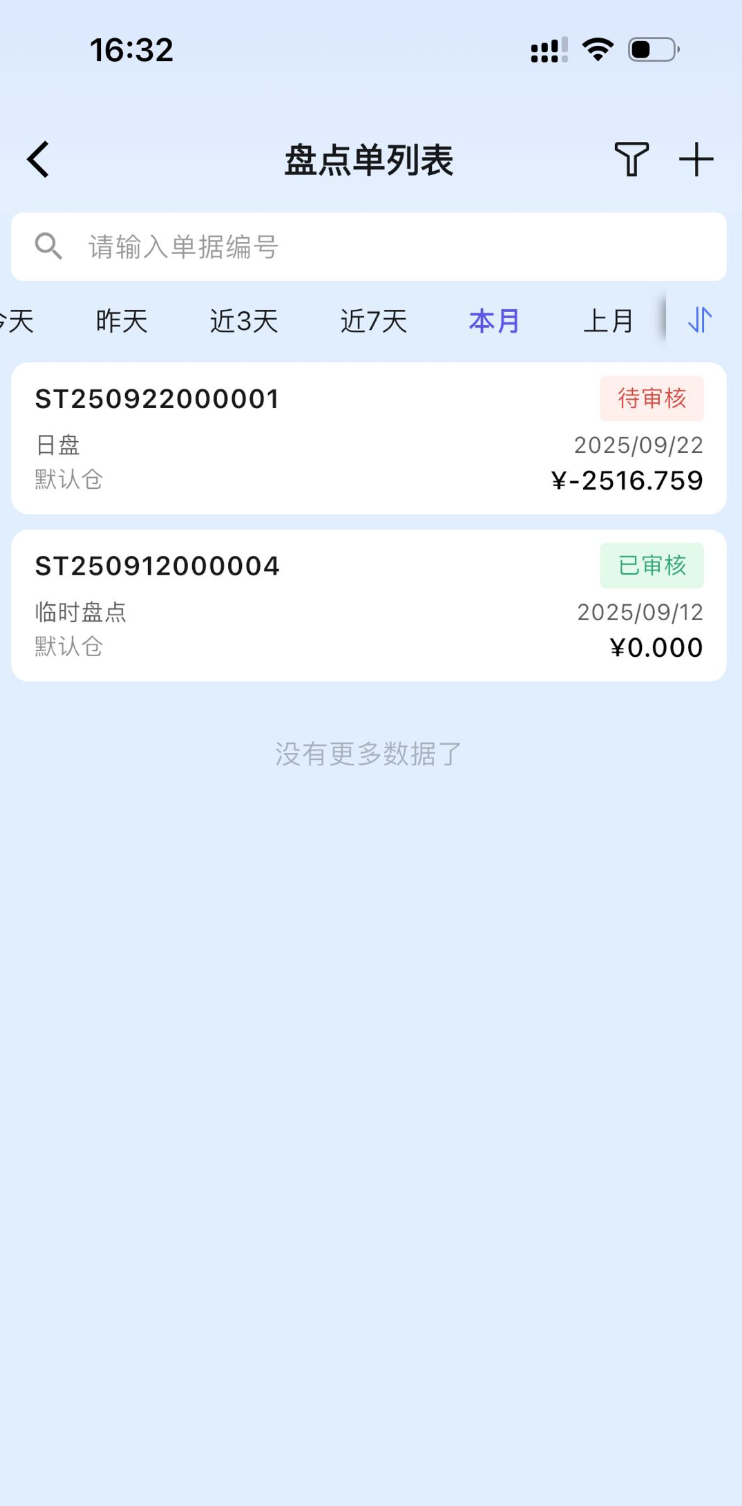Open the filter funnel icon
This screenshot has height=1506, width=742.
pos(631,160)
